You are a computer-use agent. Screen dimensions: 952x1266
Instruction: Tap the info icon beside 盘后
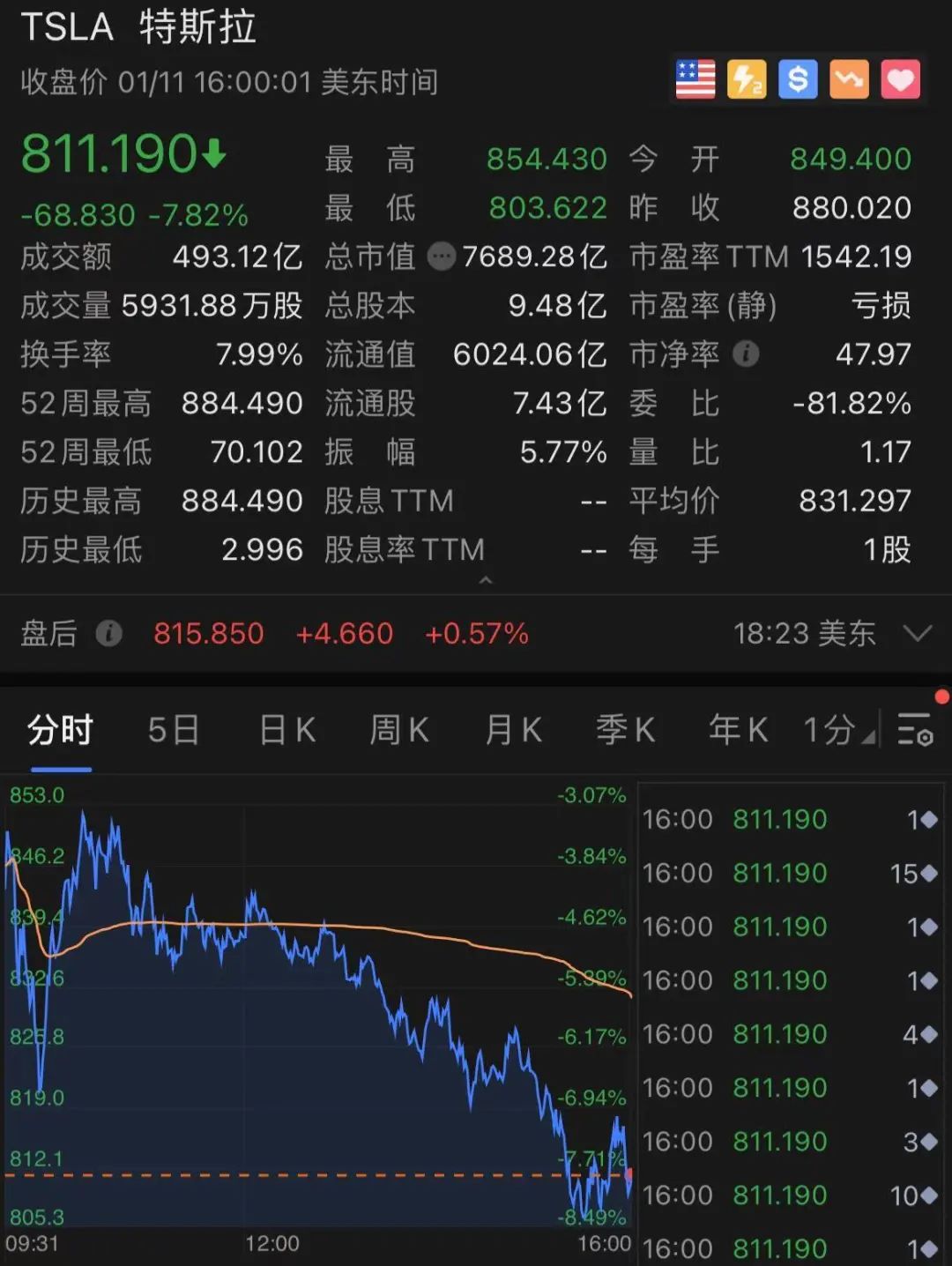pos(108,633)
